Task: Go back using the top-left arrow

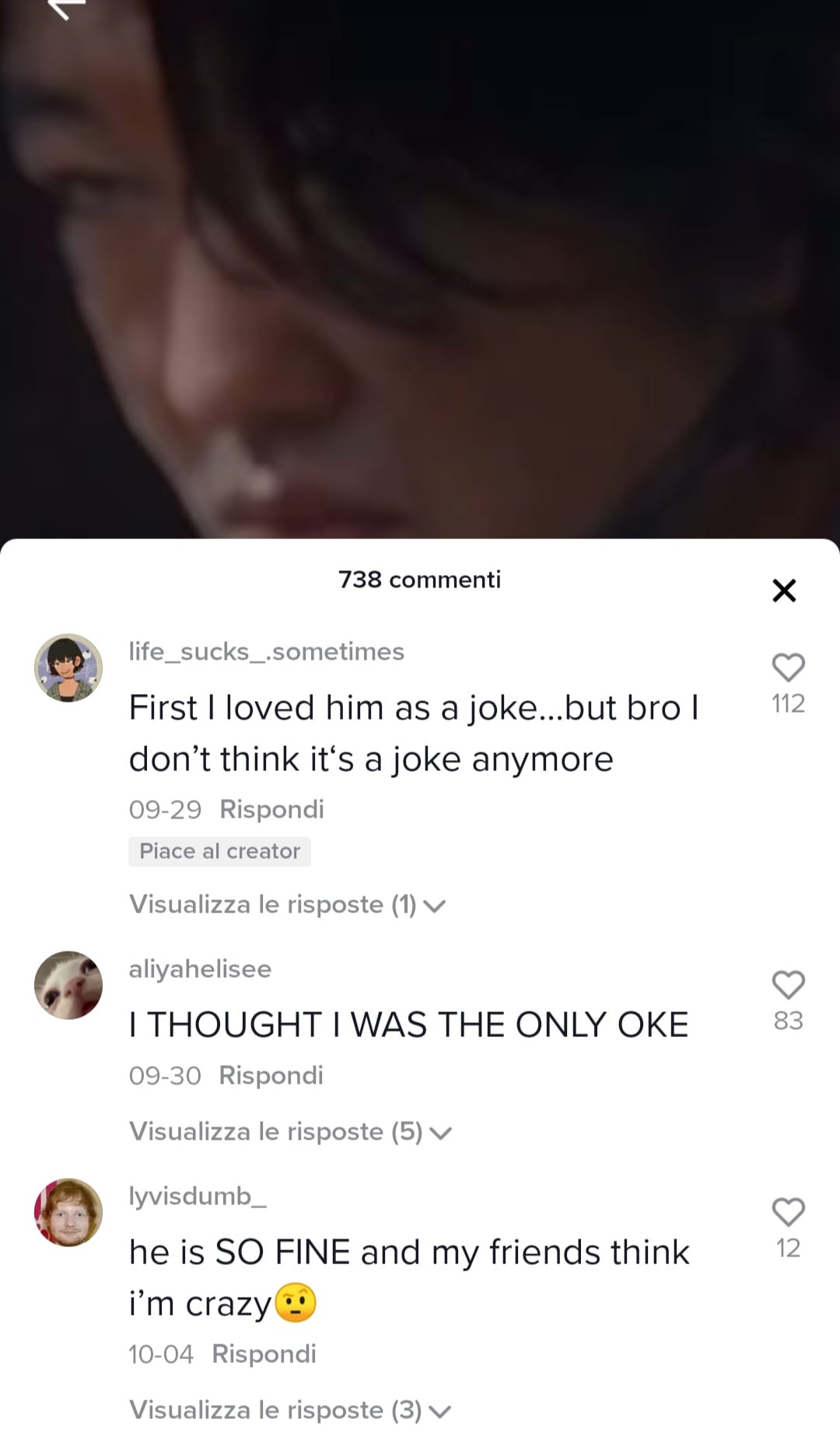Action: [x=67, y=8]
